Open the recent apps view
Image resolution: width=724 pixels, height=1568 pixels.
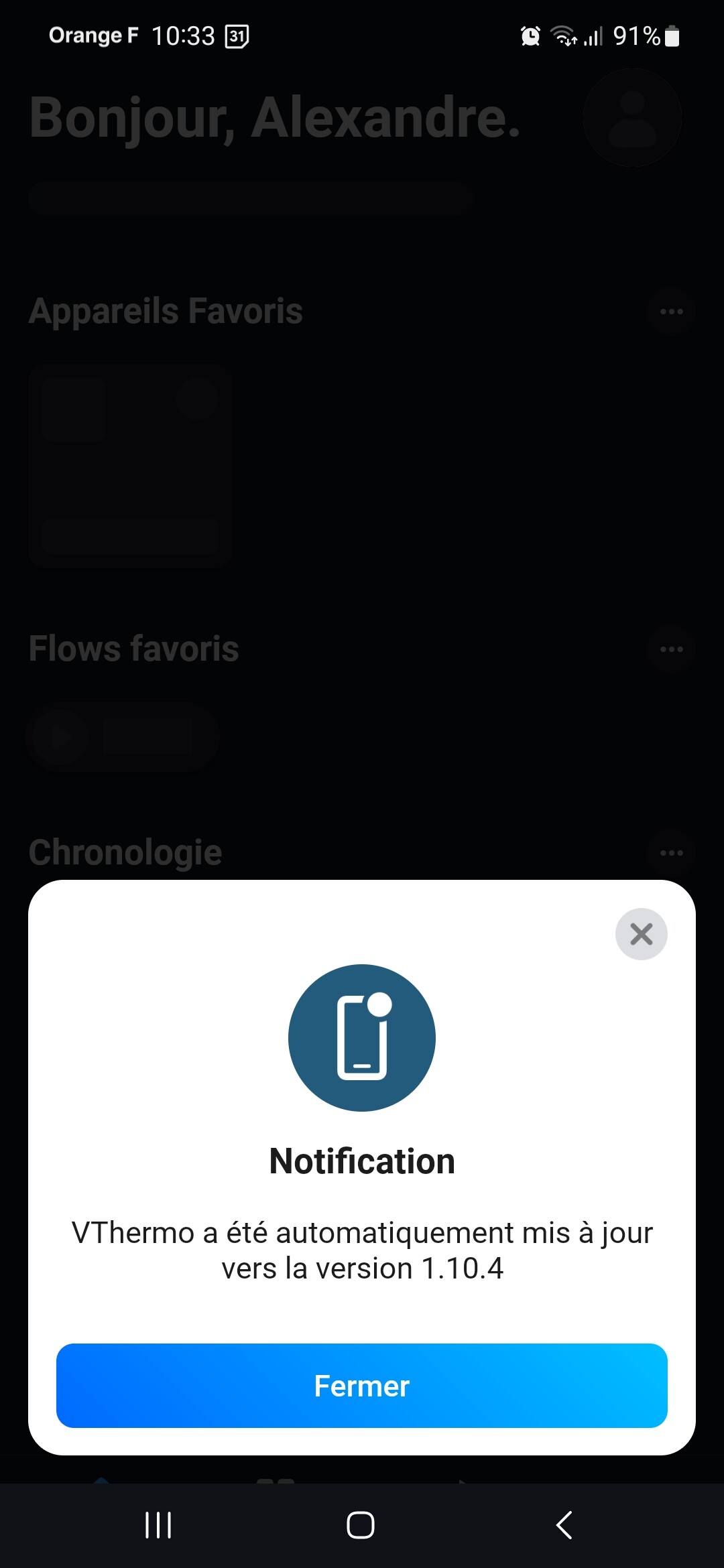pos(158,1525)
